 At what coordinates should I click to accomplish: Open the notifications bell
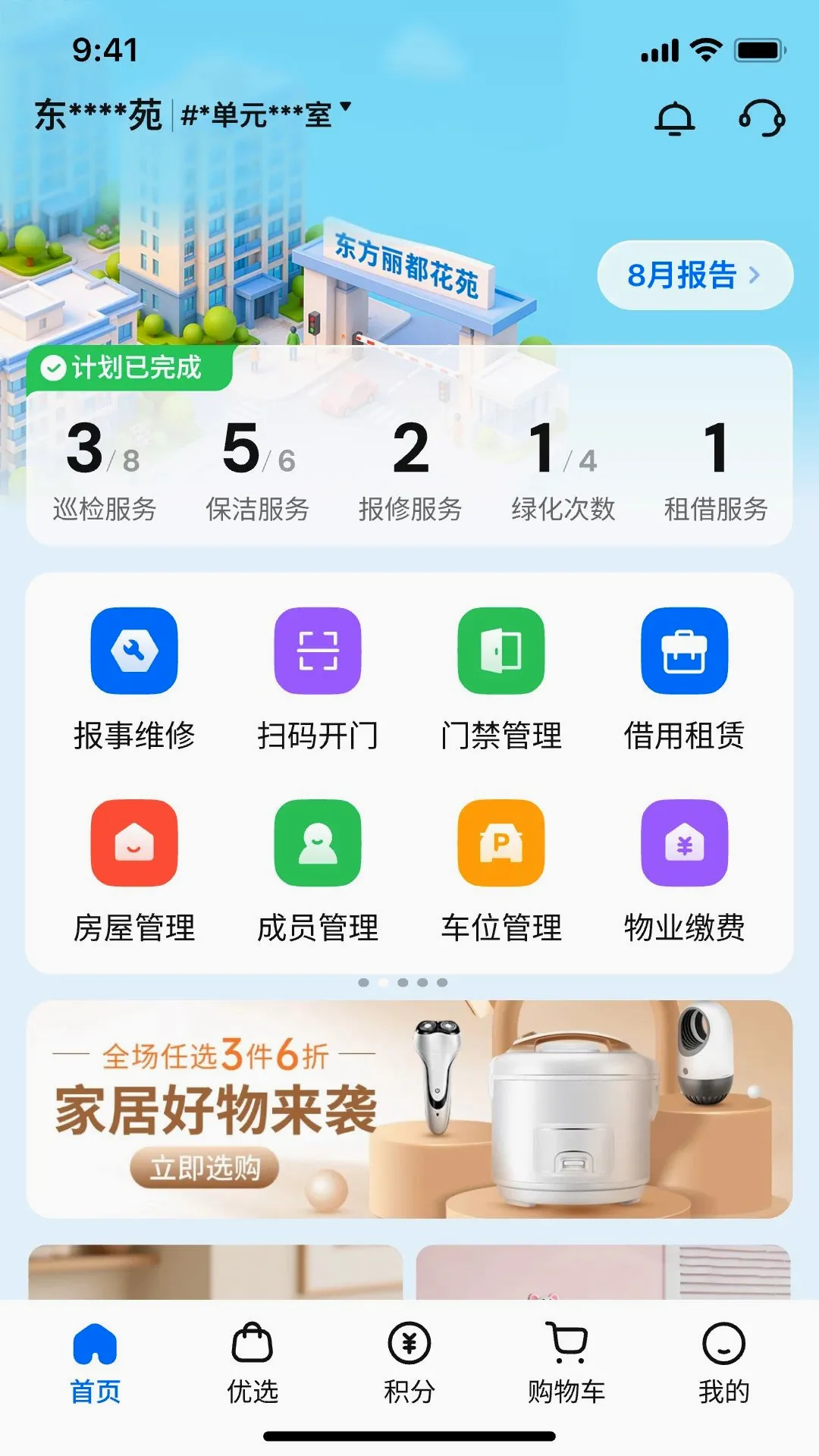tap(674, 118)
